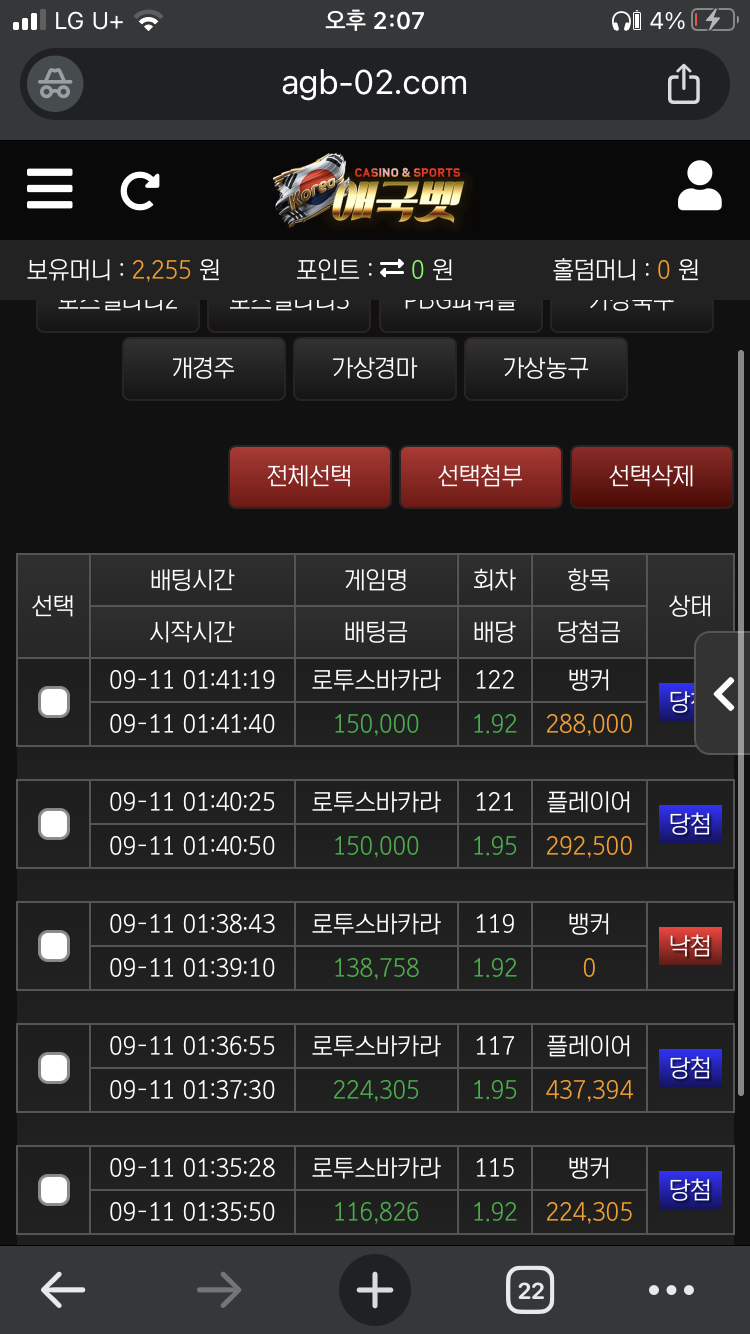Tap the refresh icon in the header
Viewport: 750px width, 1334px height.
(140, 190)
